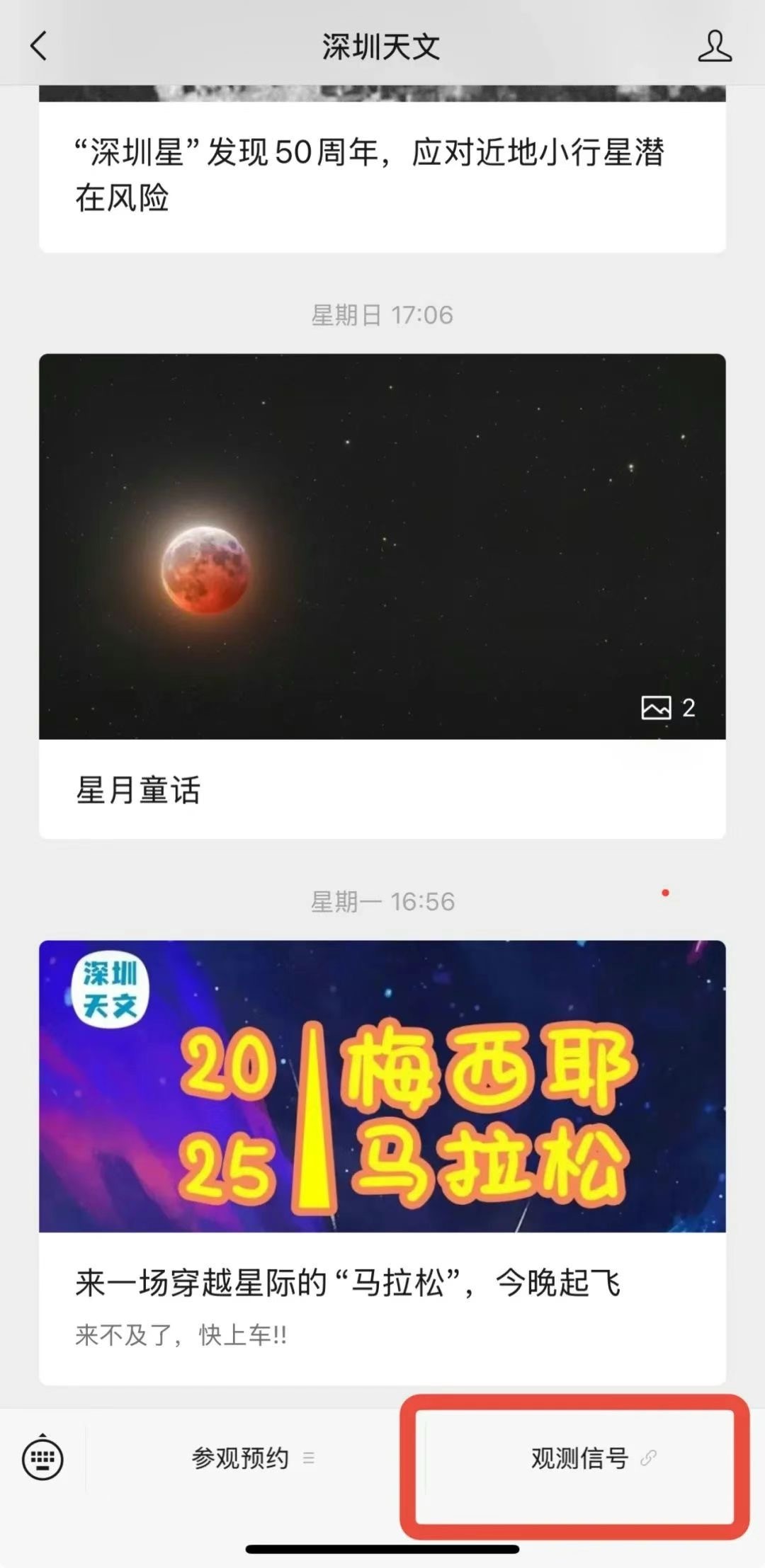Open the 星月童话 article card
765x1568 pixels.
[x=382, y=595]
